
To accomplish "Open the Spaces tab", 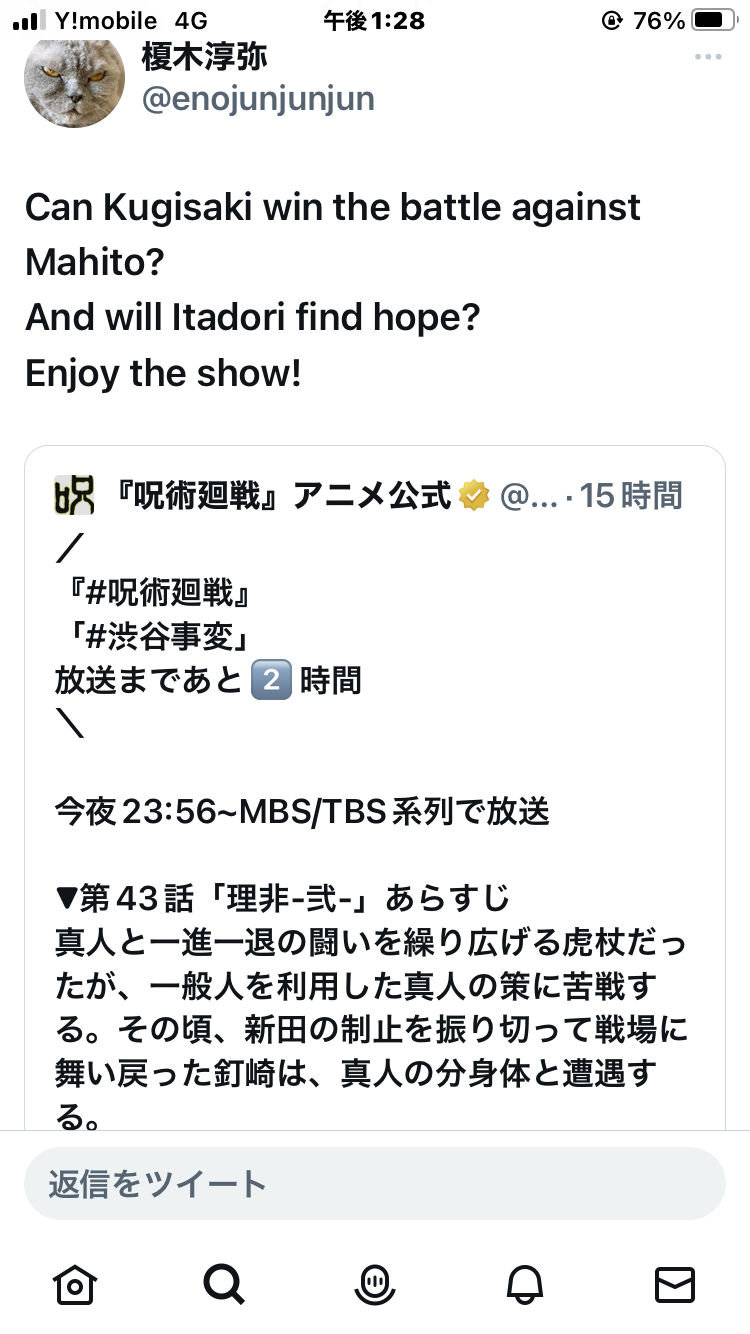I will point(374,1284).
